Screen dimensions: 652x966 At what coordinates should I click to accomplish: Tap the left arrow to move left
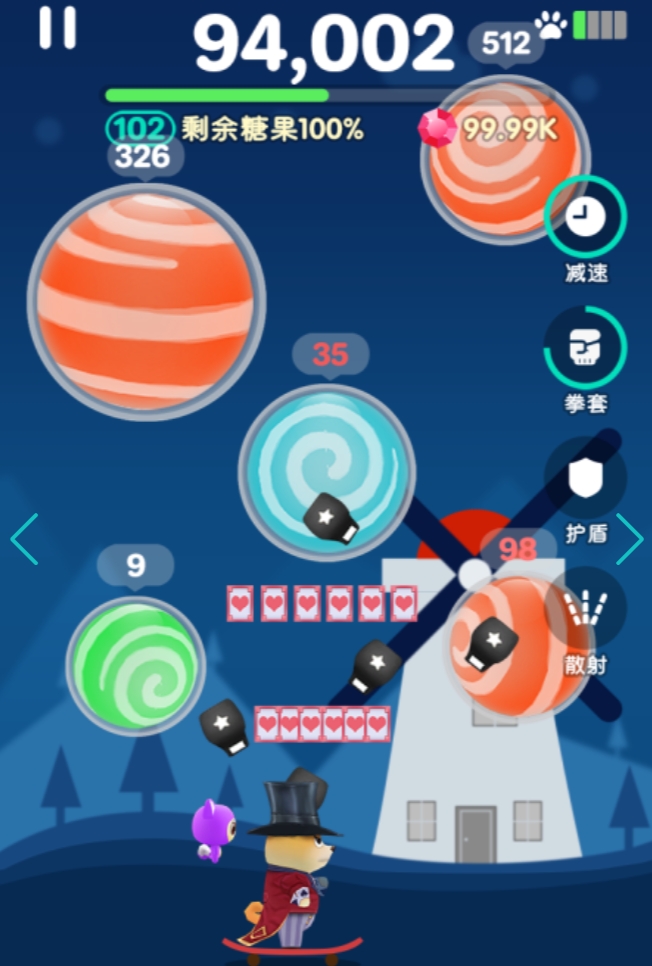pos(24,540)
